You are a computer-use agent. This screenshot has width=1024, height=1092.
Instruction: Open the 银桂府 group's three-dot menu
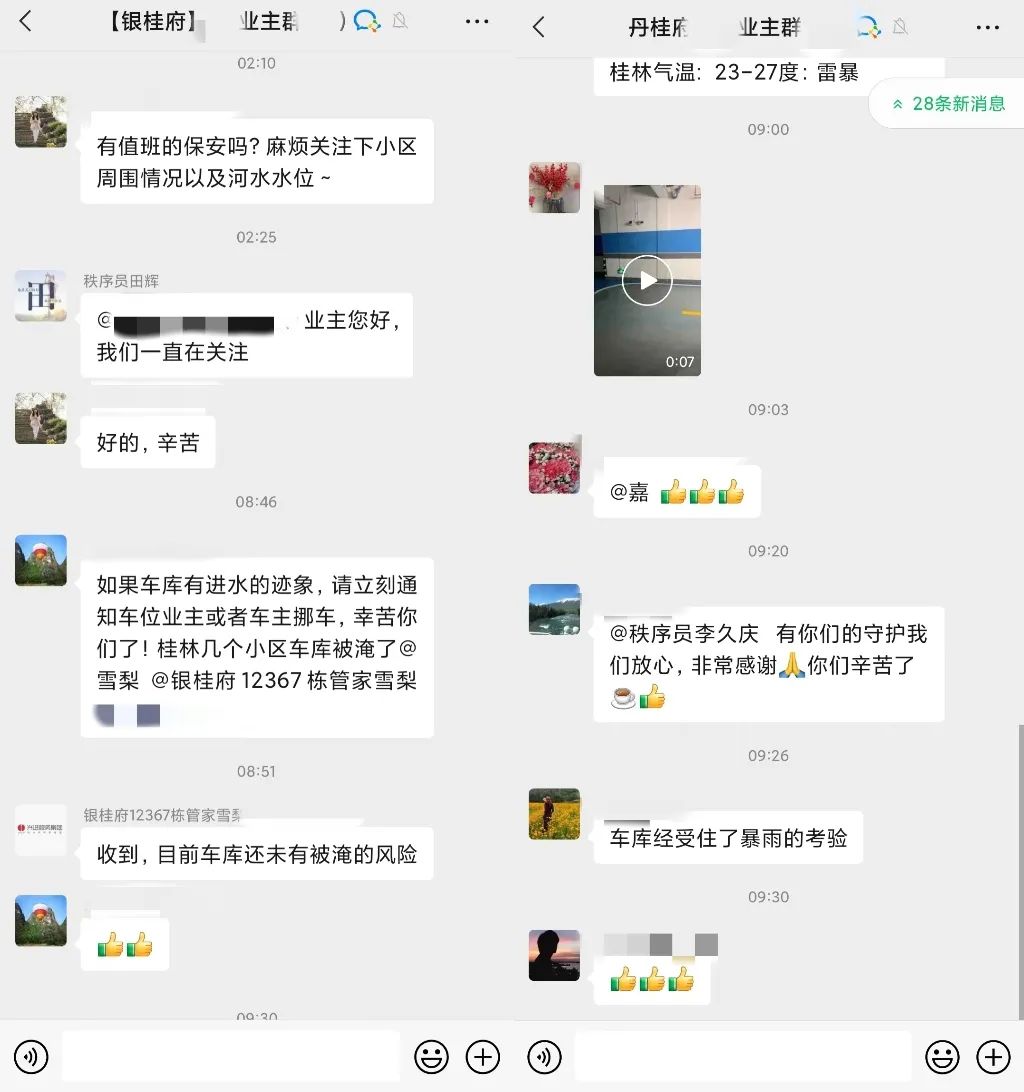click(477, 21)
